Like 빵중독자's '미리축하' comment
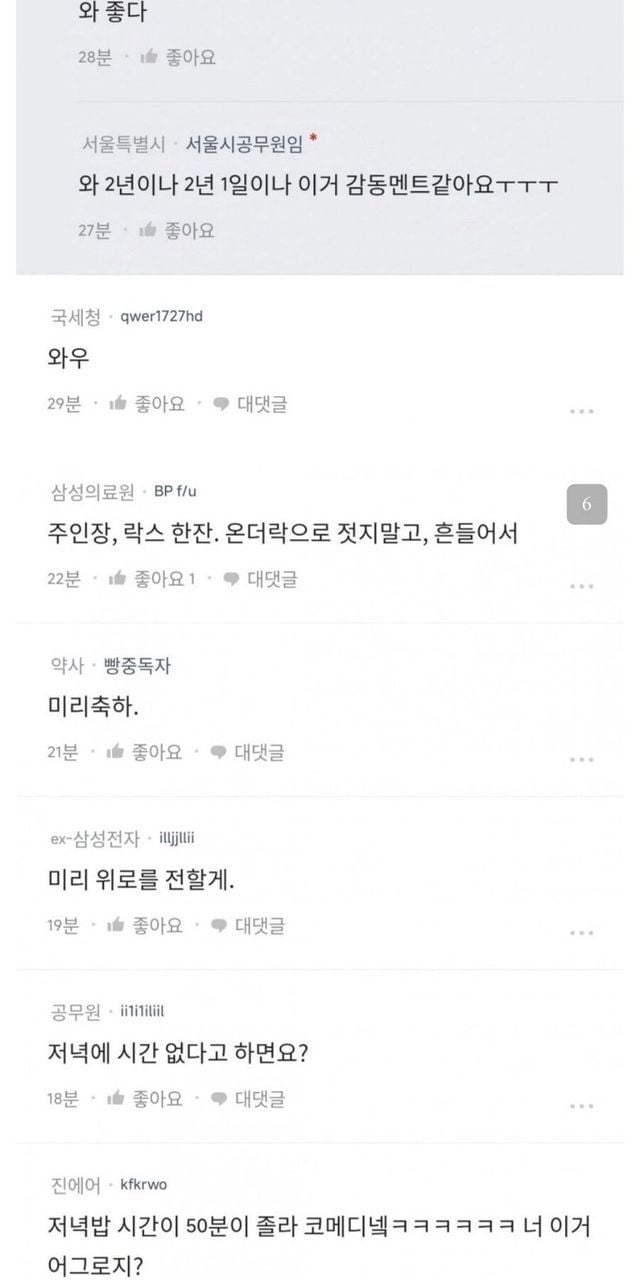Screen dimensions: 640x1280 [x=146, y=752]
